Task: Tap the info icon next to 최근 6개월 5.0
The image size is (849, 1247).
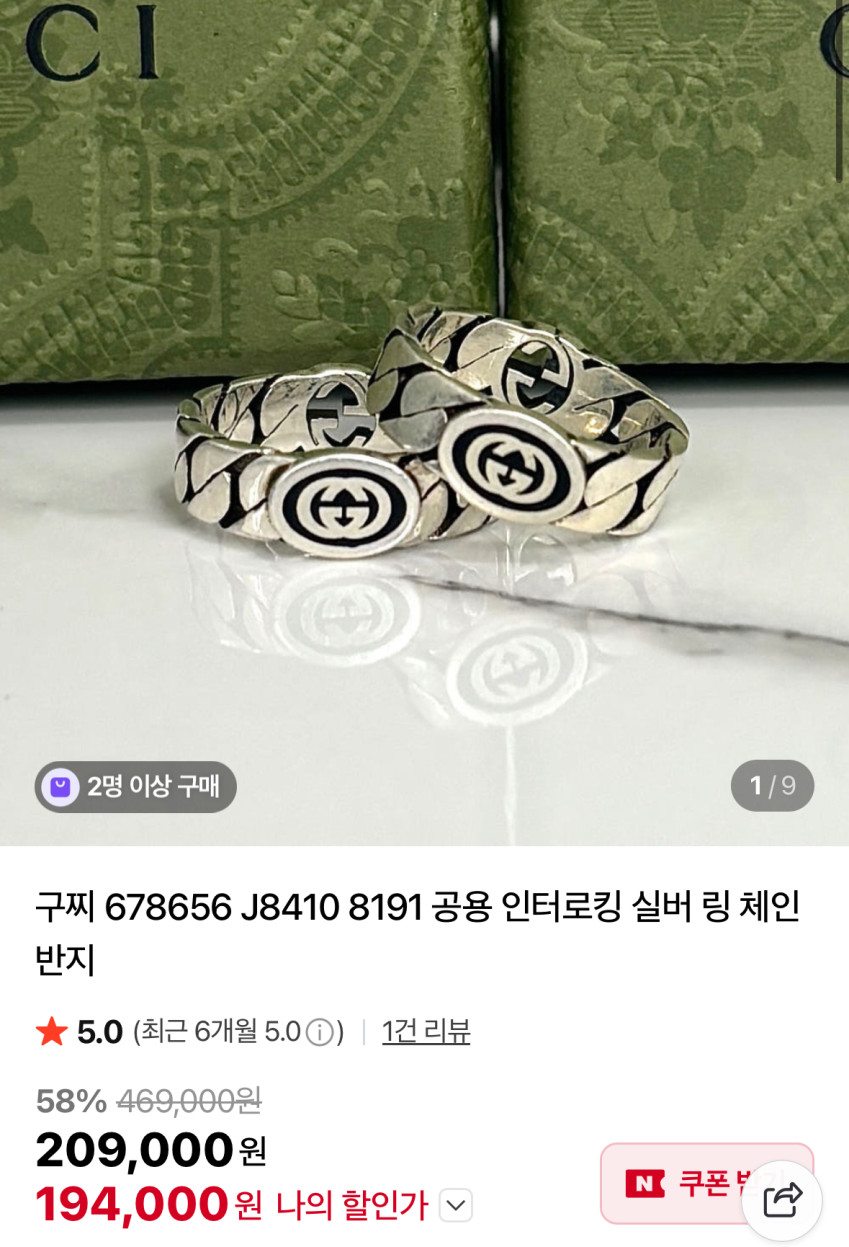Action: [x=319, y=1032]
